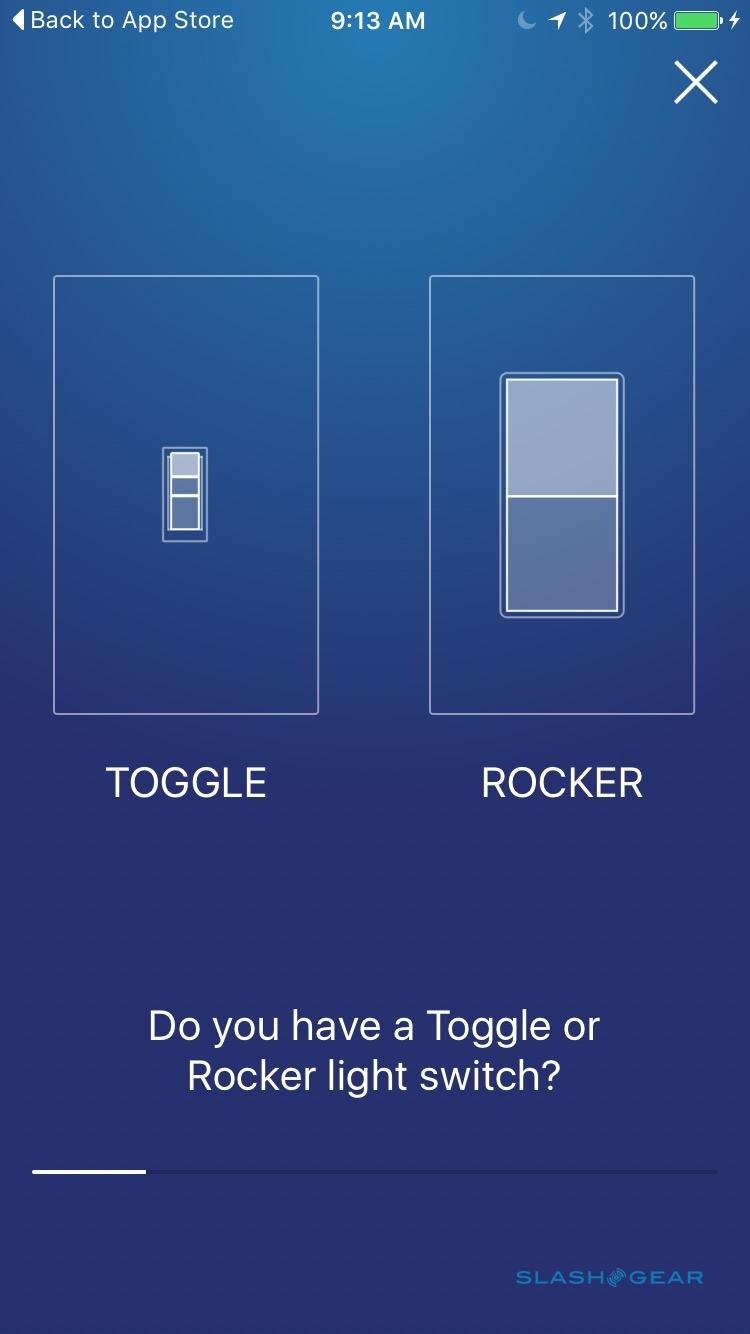750x1334 pixels.
Task: Close the switch setup screen
Action: click(x=696, y=83)
